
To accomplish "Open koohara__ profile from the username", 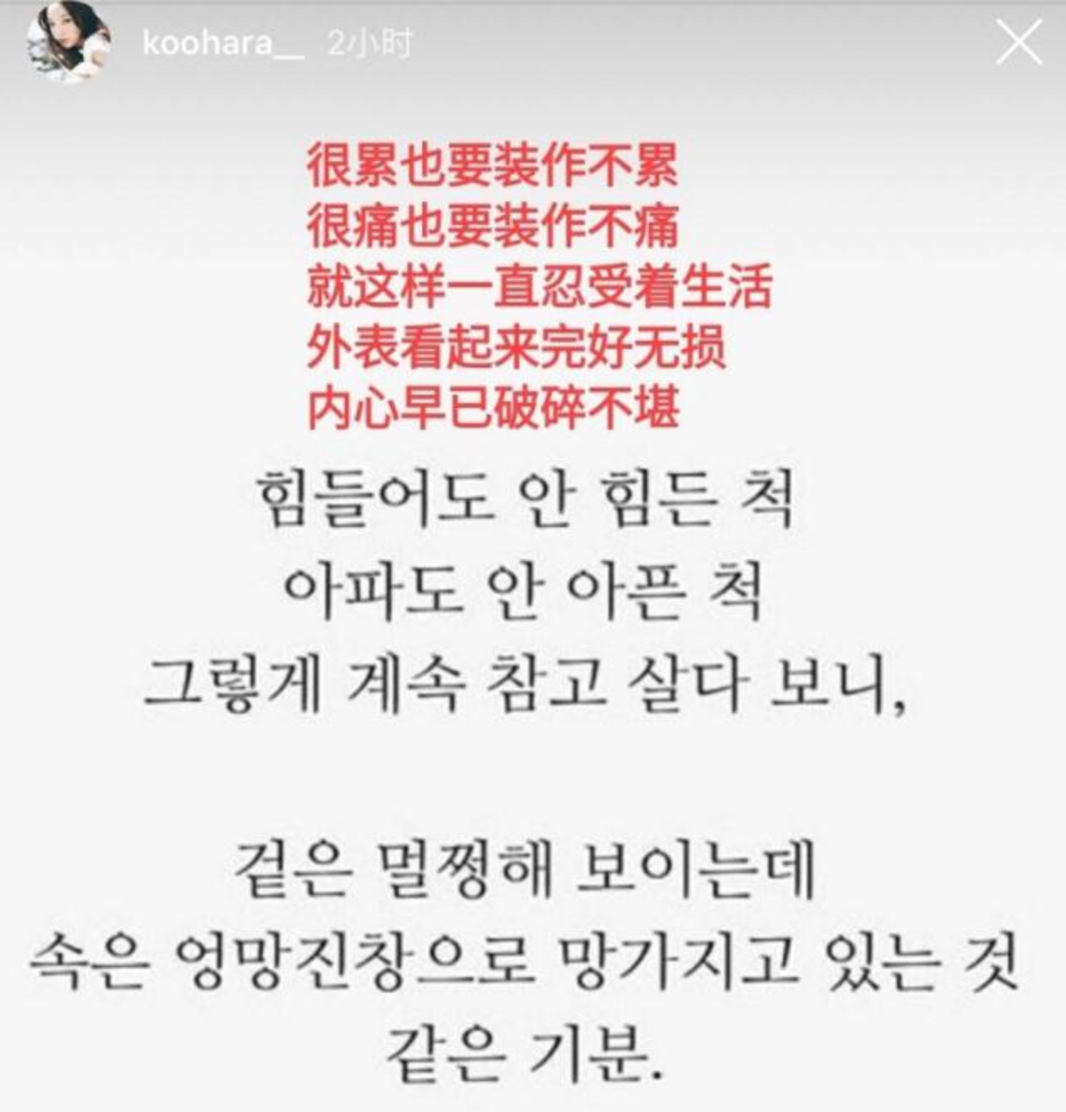I will (x=223, y=45).
